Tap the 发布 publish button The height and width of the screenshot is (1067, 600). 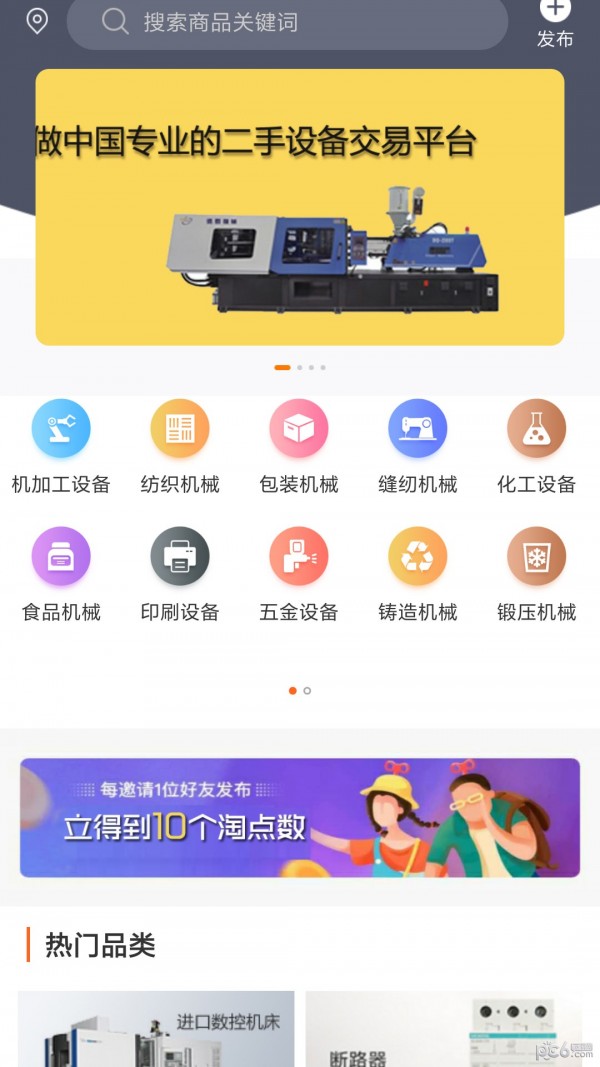[555, 24]
